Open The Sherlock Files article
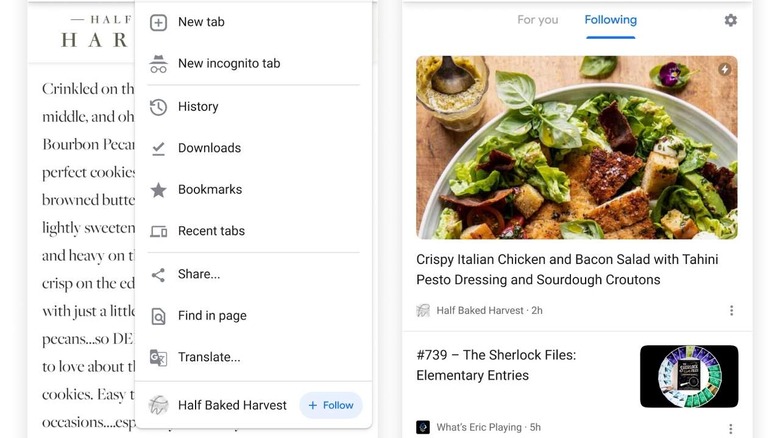The height and width of the screenshot is (438, 780). (x=496, y=365)
